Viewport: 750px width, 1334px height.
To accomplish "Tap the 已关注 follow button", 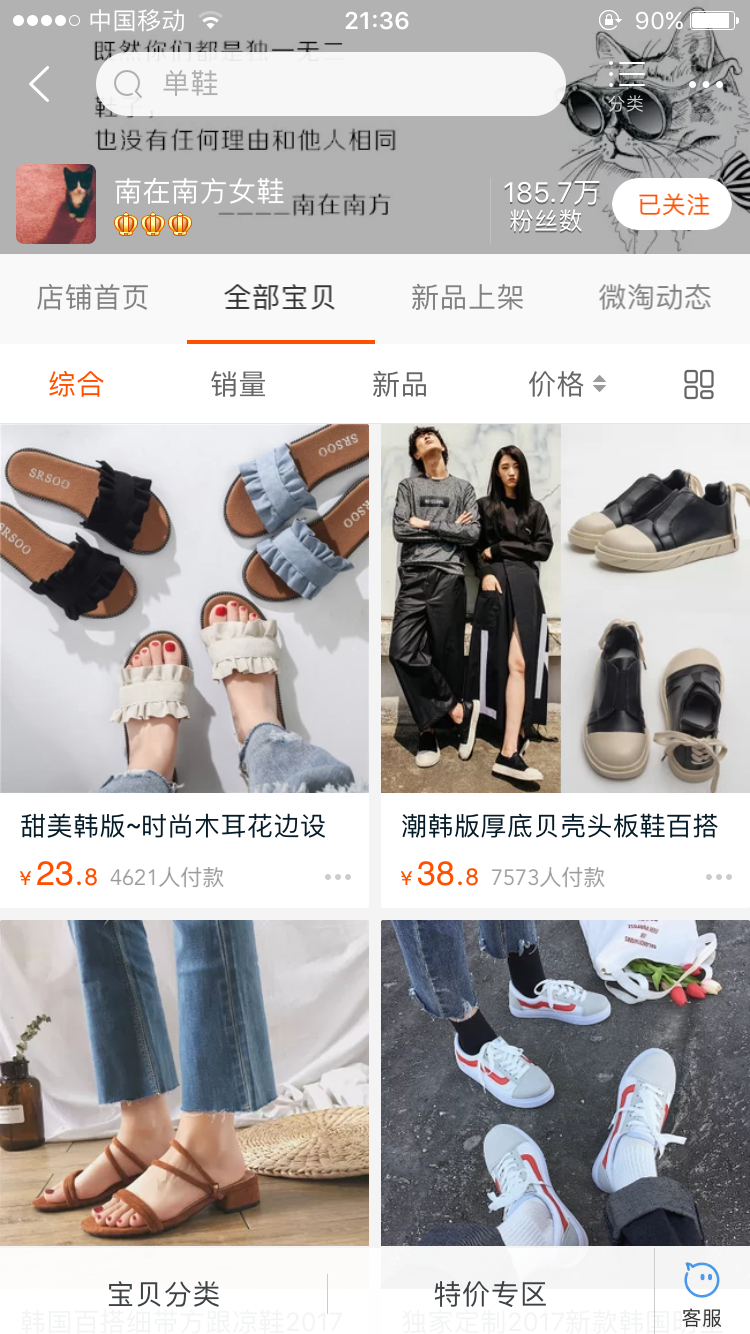I will coord(672,205).
